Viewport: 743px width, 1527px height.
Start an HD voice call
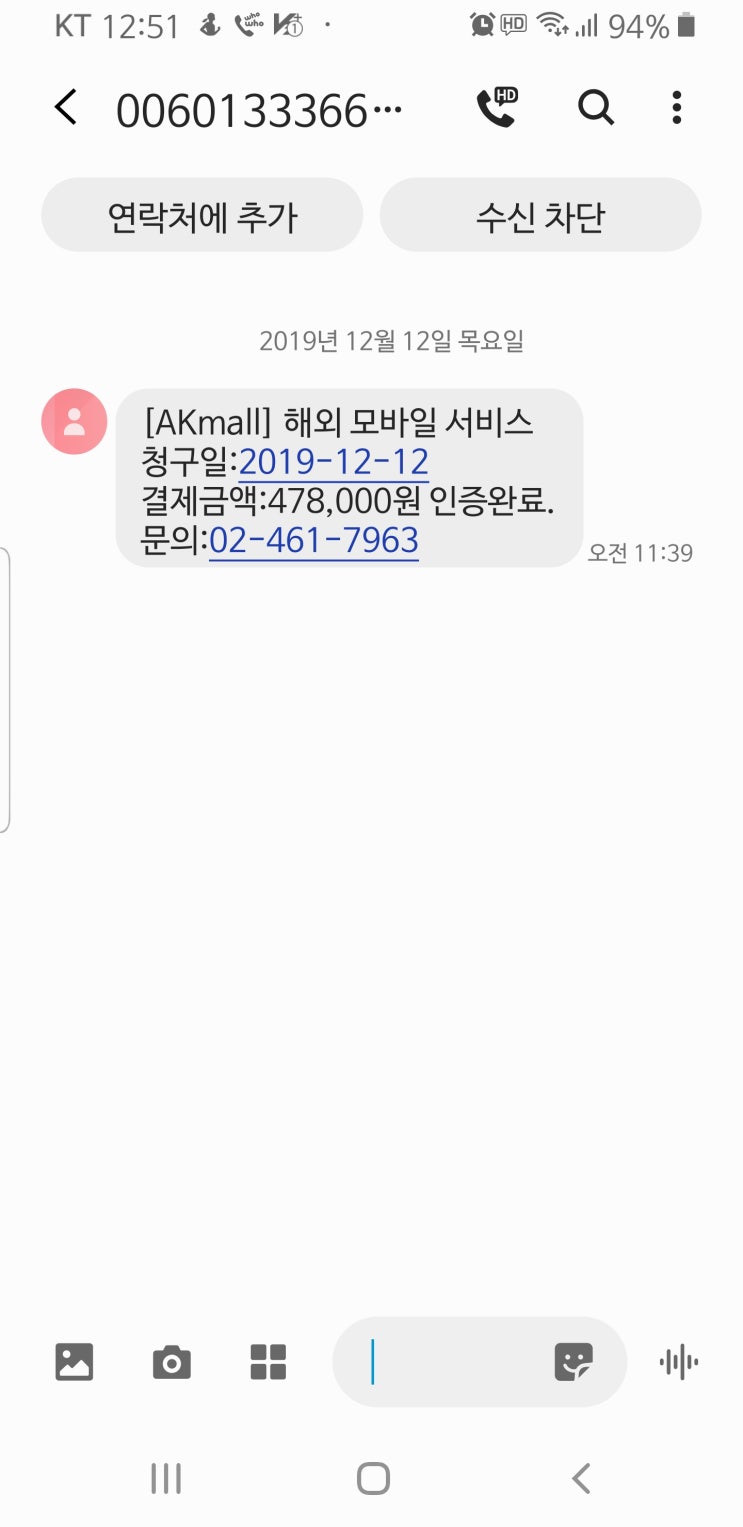(x=498, y=107)
